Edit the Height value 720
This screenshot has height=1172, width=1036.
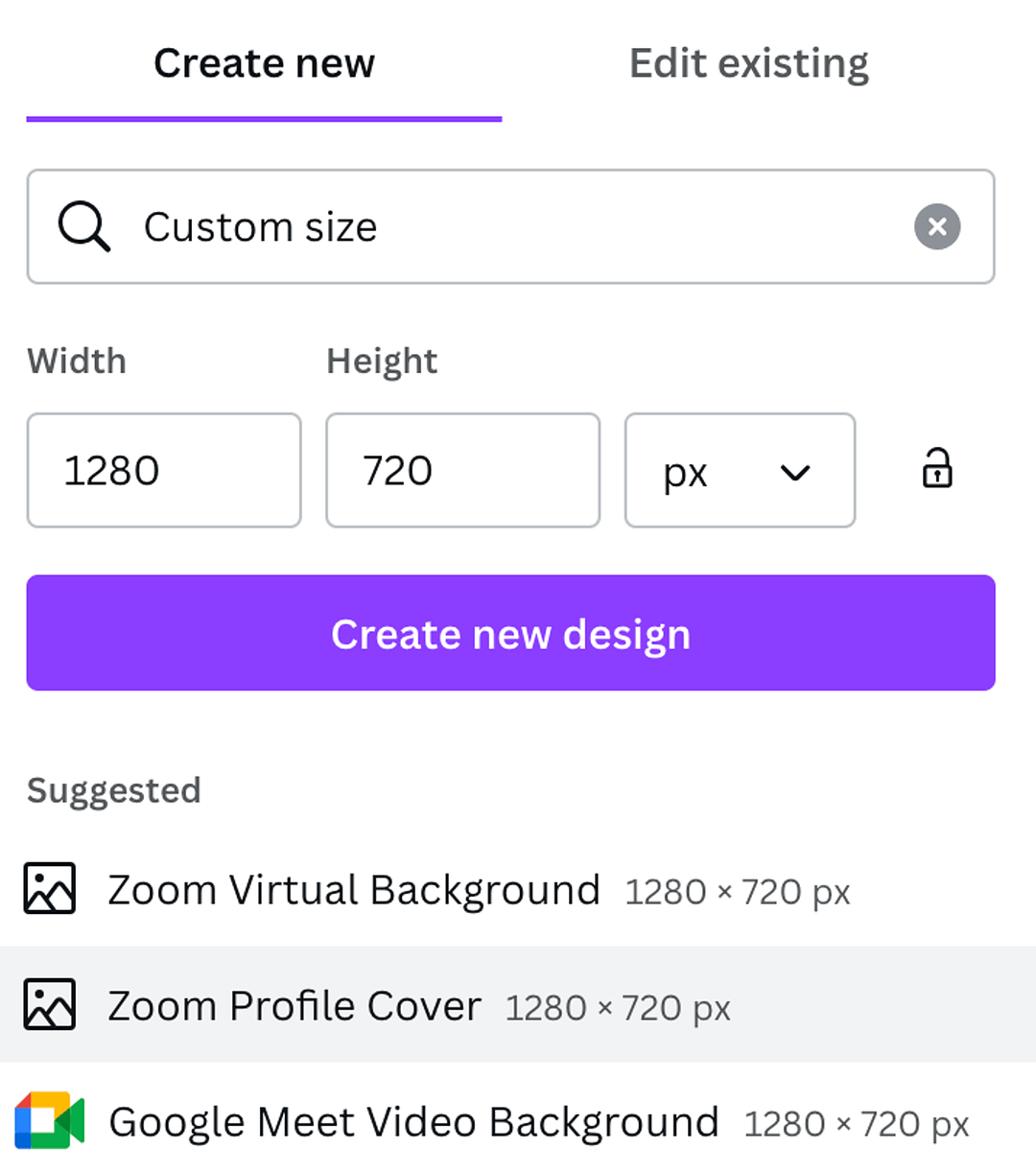pos(462,471)
